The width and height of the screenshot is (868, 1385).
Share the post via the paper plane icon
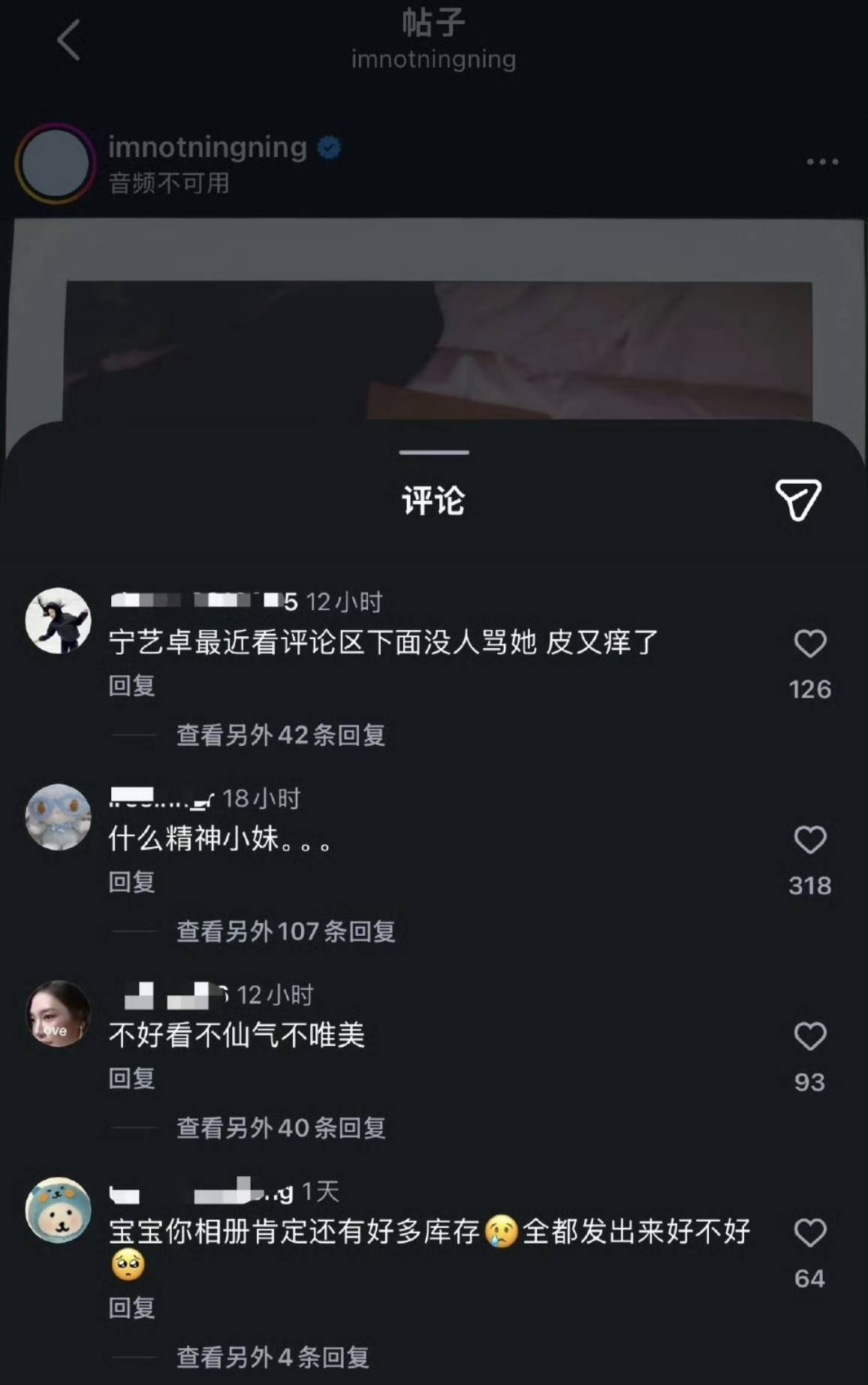click(797, 499)
